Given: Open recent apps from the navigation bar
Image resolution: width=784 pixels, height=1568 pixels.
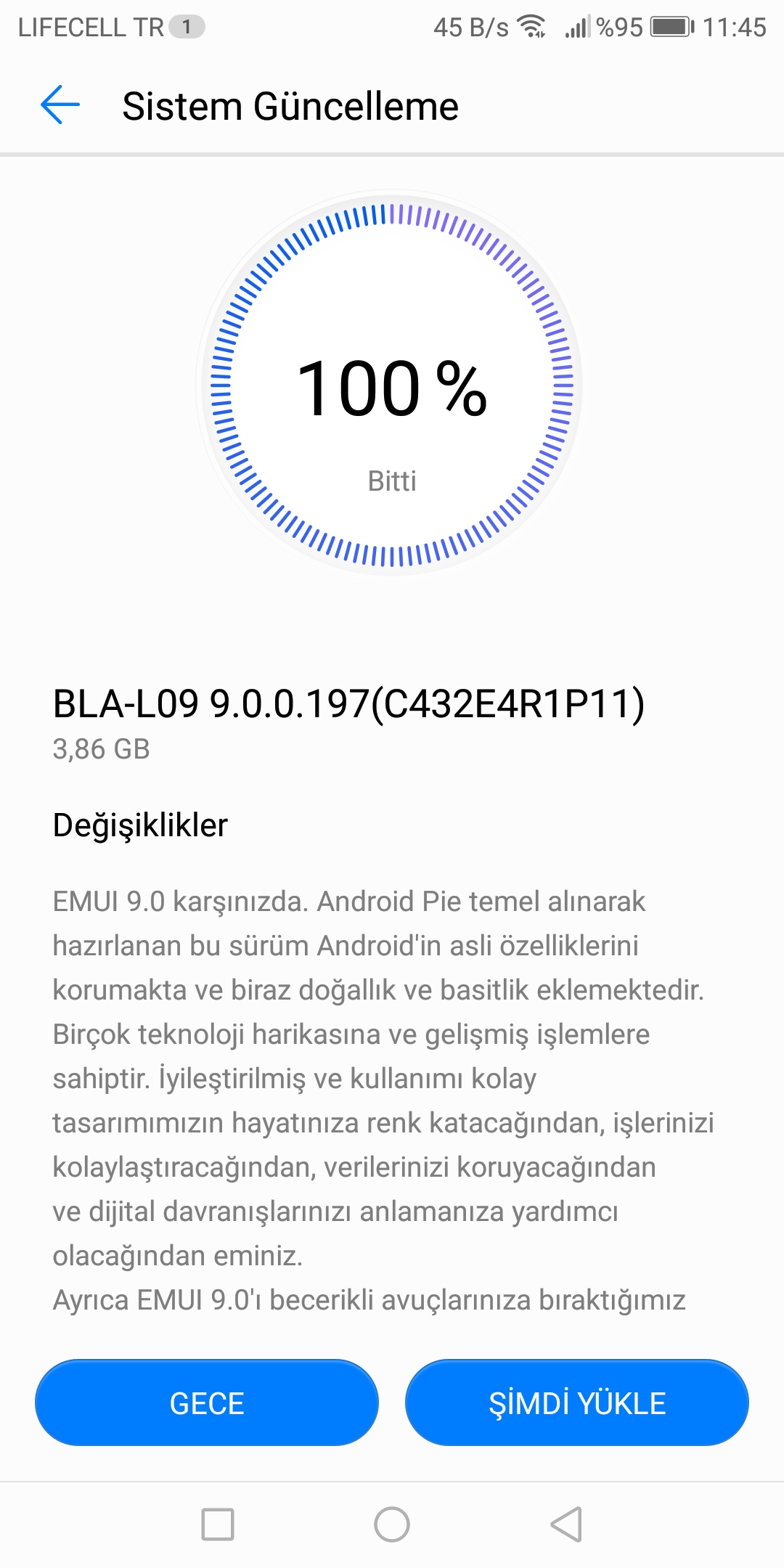Looking at the screenshot, I should 218,1524.
